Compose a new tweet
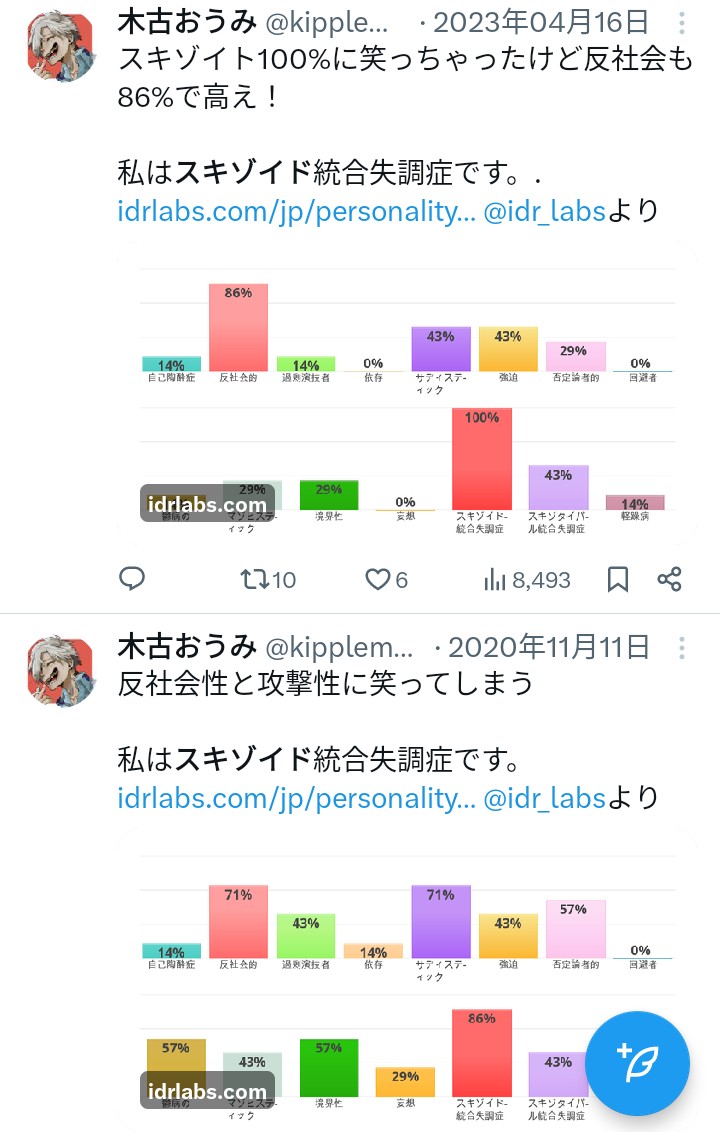The height and width of the screenshot is (1132, 720). coord(637,1063)
